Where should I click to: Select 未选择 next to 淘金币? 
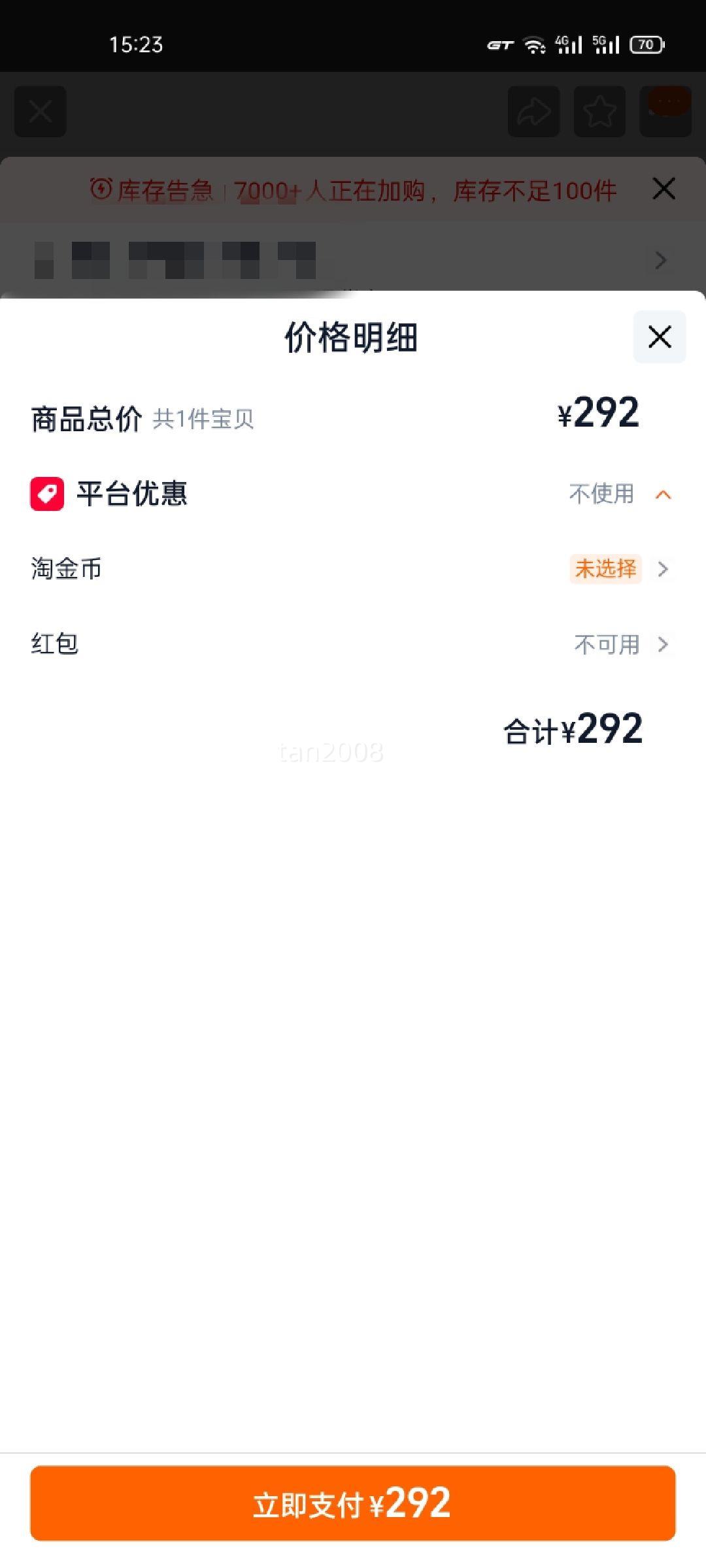click(x=605, y=570)
